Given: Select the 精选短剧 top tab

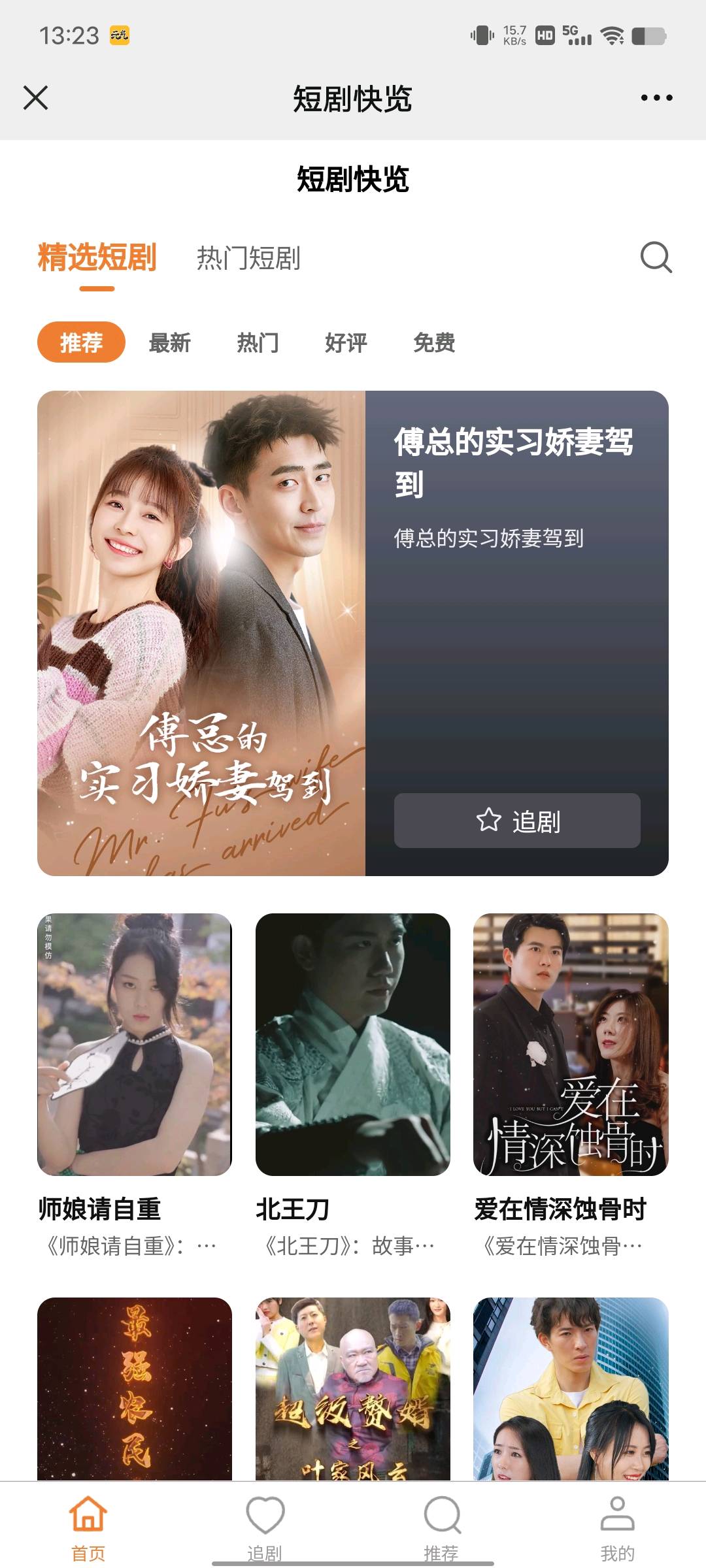Looking at the screenshot, I should tap(97, 258).
